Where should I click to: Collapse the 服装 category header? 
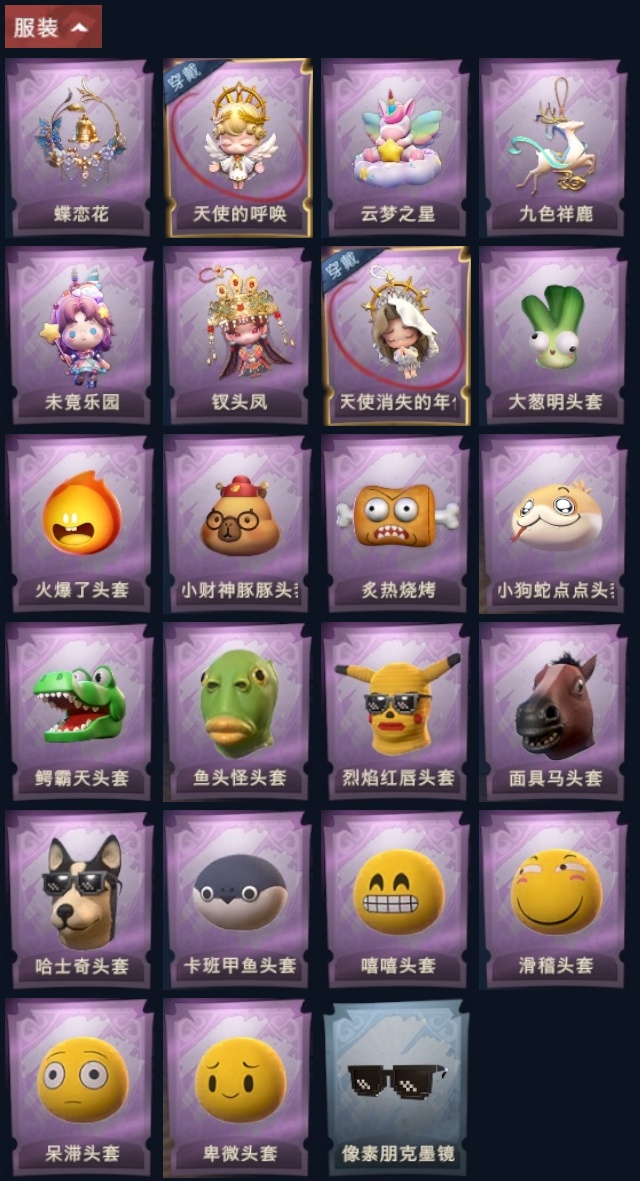pos(53,27)
